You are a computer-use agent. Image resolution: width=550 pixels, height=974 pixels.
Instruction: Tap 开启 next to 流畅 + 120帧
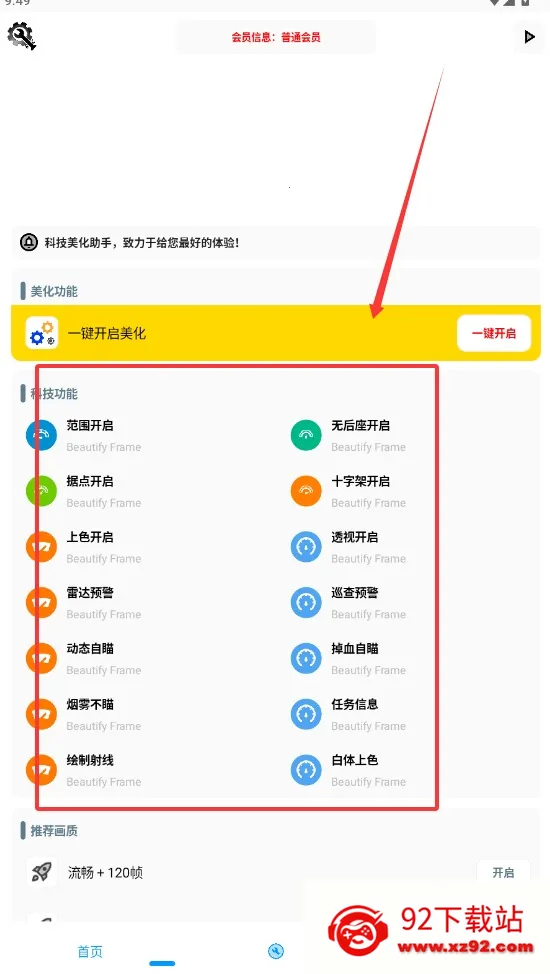[503, 873]
